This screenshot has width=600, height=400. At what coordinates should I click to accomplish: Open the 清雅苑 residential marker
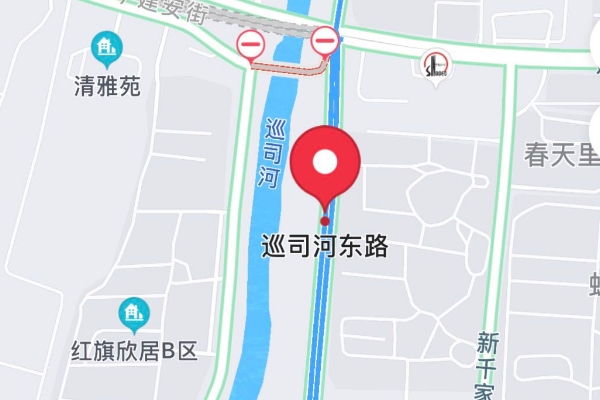104,46
